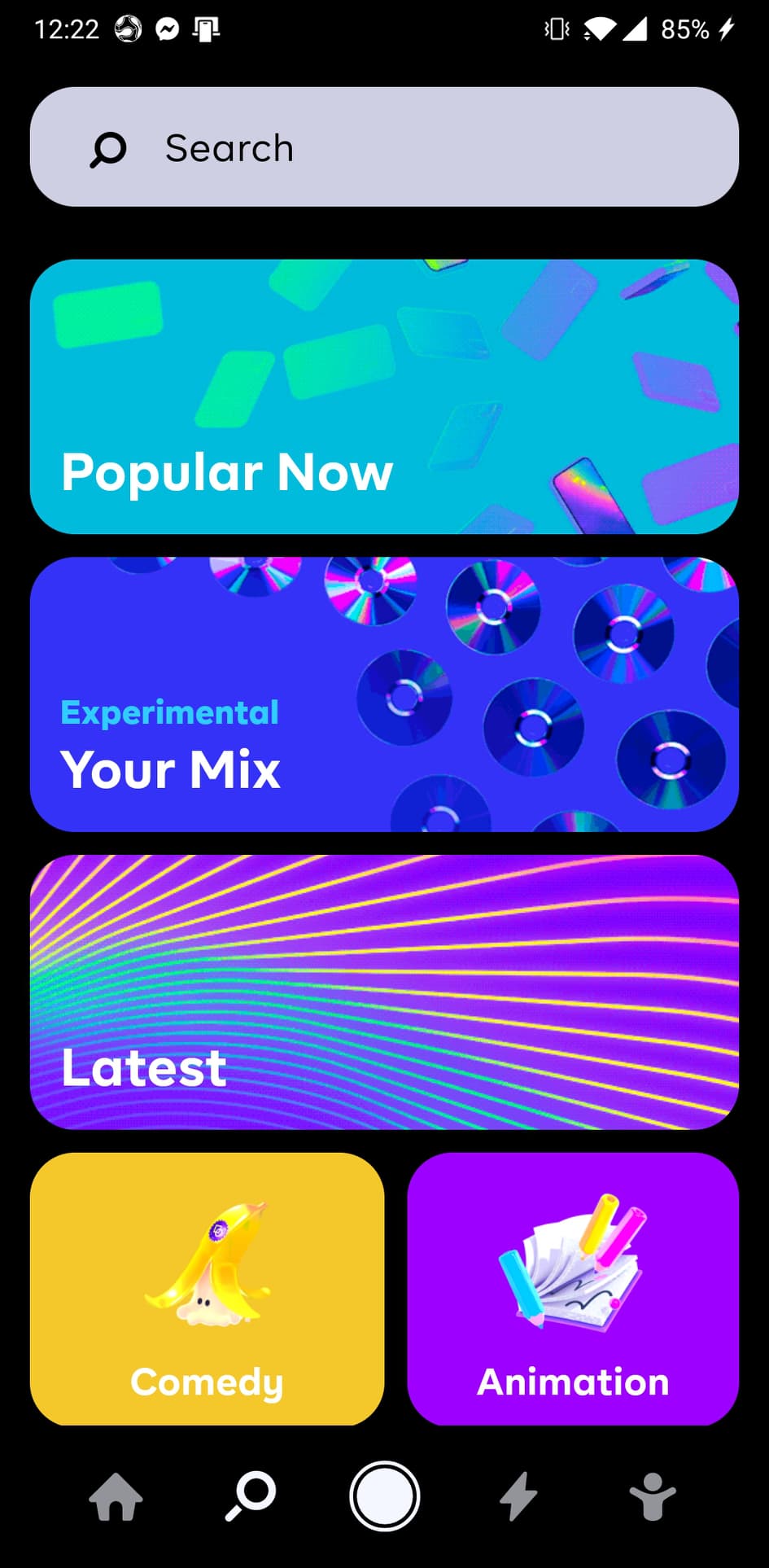Go to the Home tab

coord(116,1496)
